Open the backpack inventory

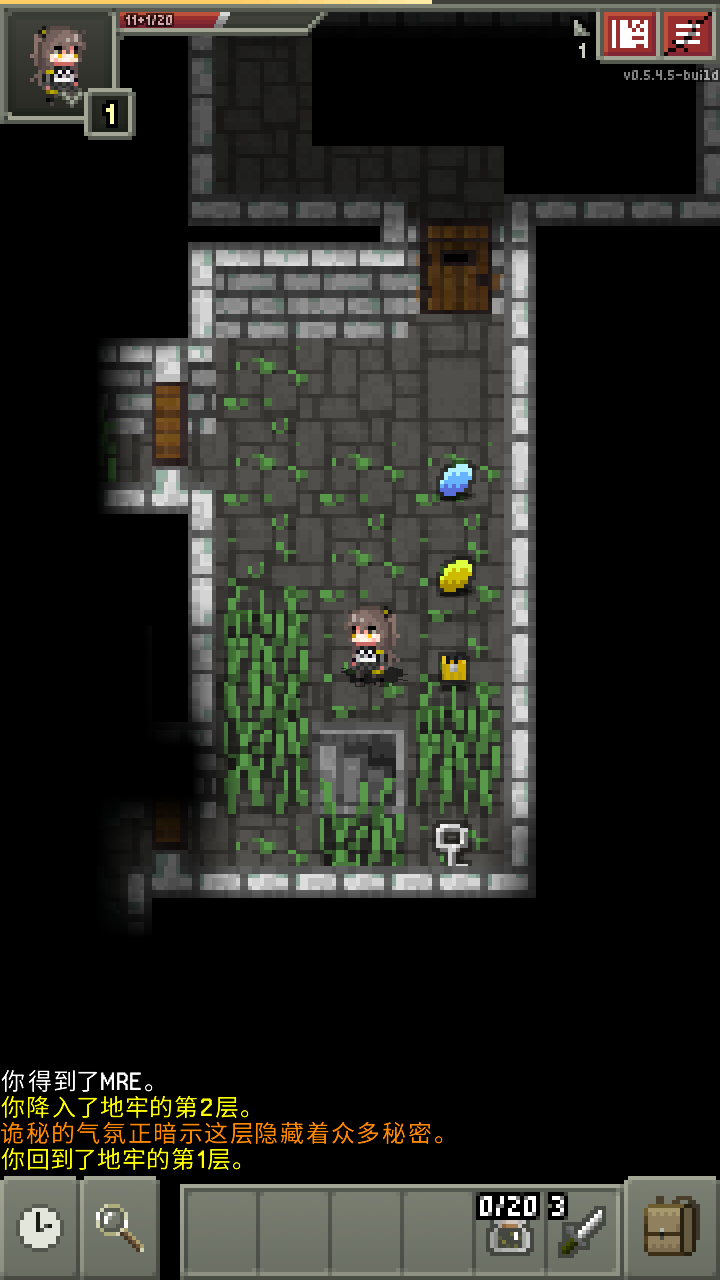pos(671,1226)
